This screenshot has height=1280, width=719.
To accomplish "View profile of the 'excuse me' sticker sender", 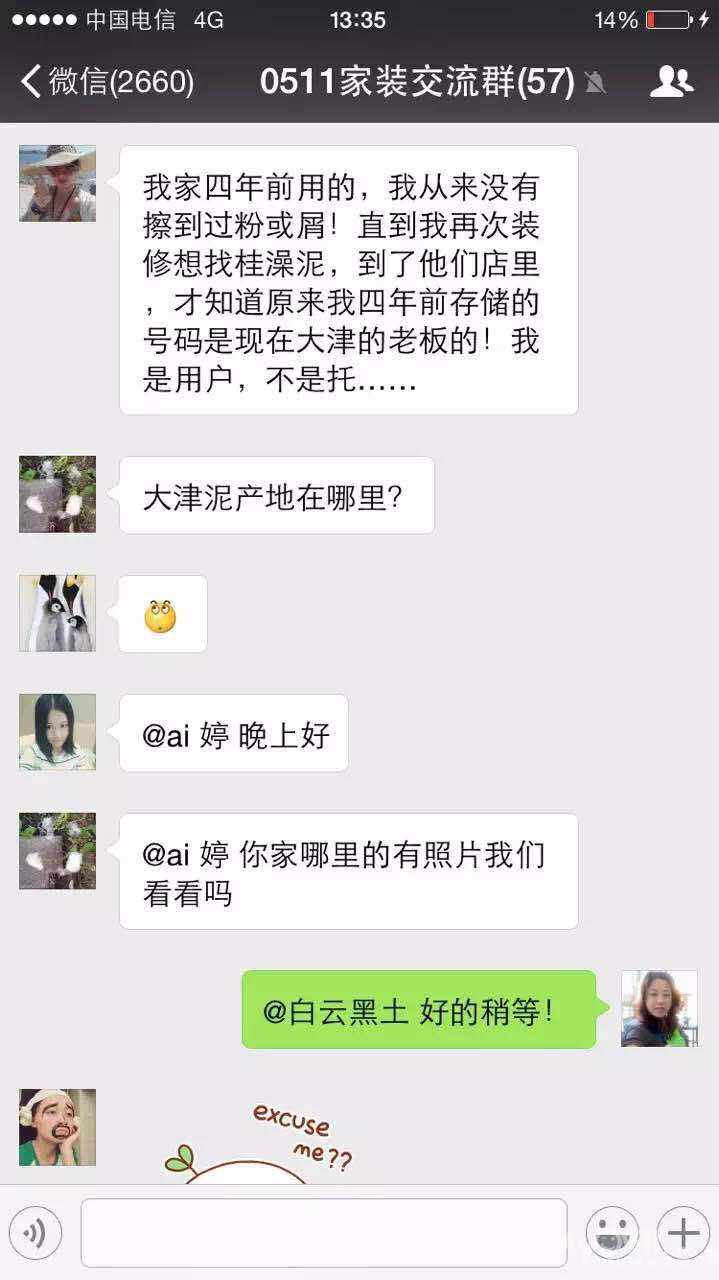I will pyautogui.click(x=57, y=1127).
